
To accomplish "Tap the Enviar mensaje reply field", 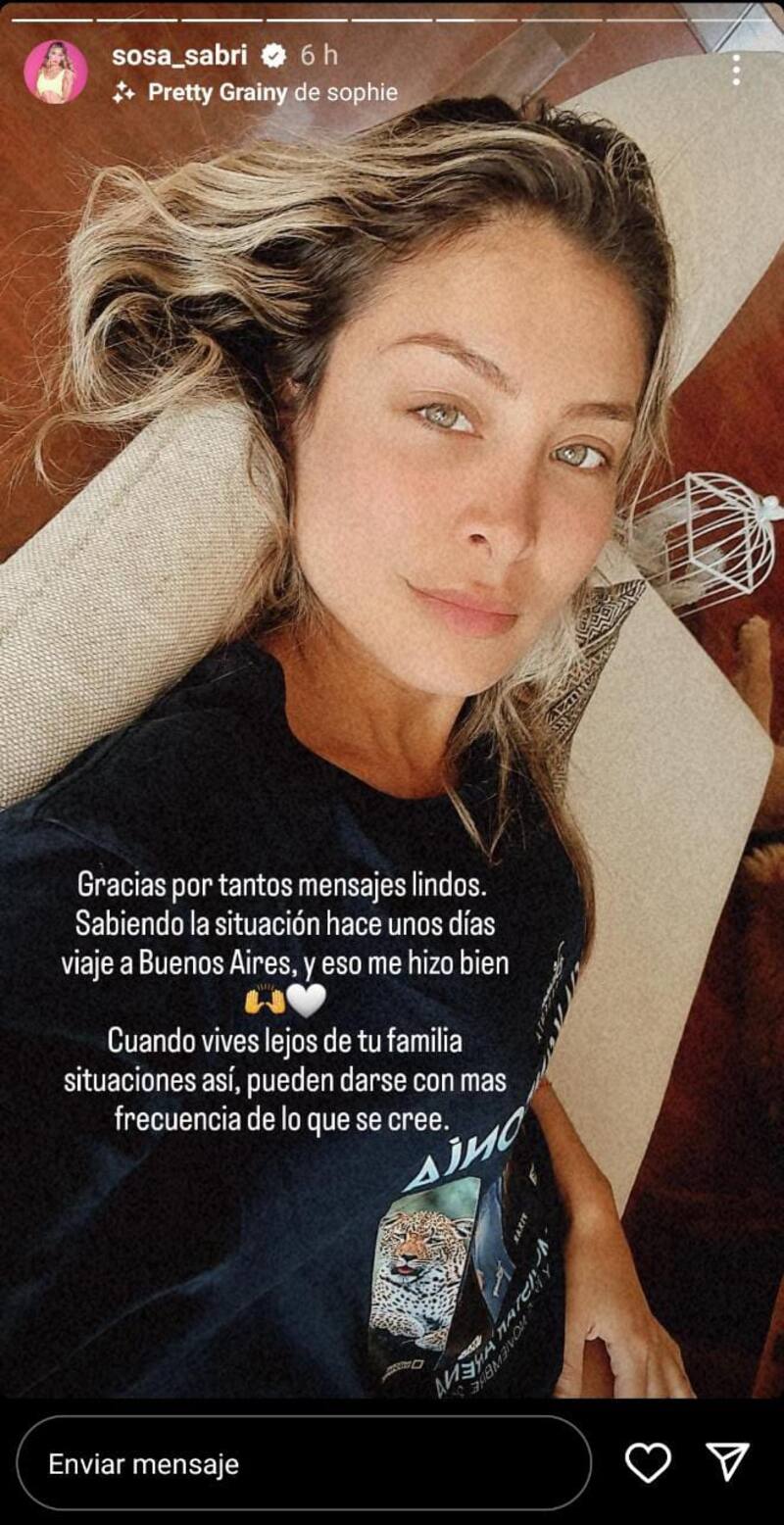I will 304,1464.
